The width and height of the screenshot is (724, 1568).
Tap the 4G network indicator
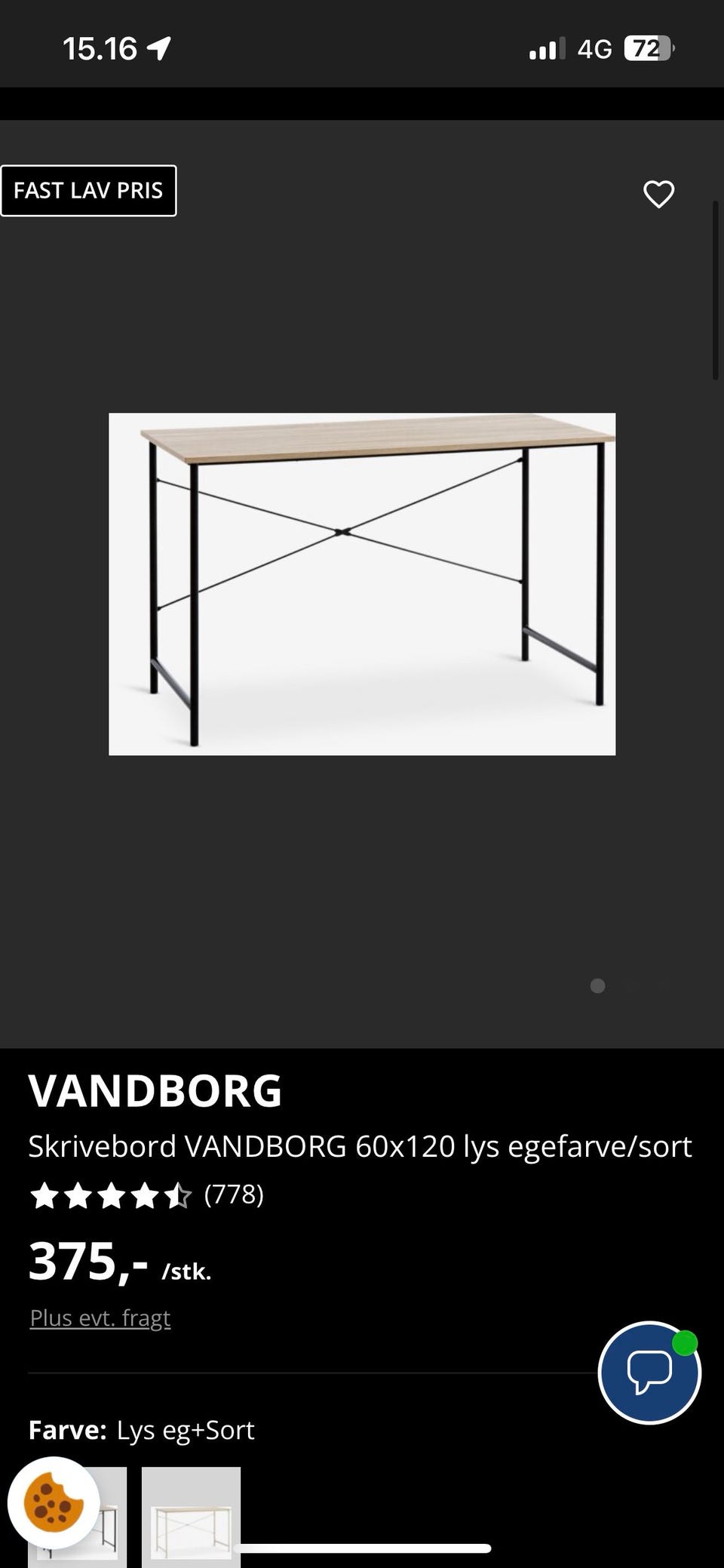point(595,47)
